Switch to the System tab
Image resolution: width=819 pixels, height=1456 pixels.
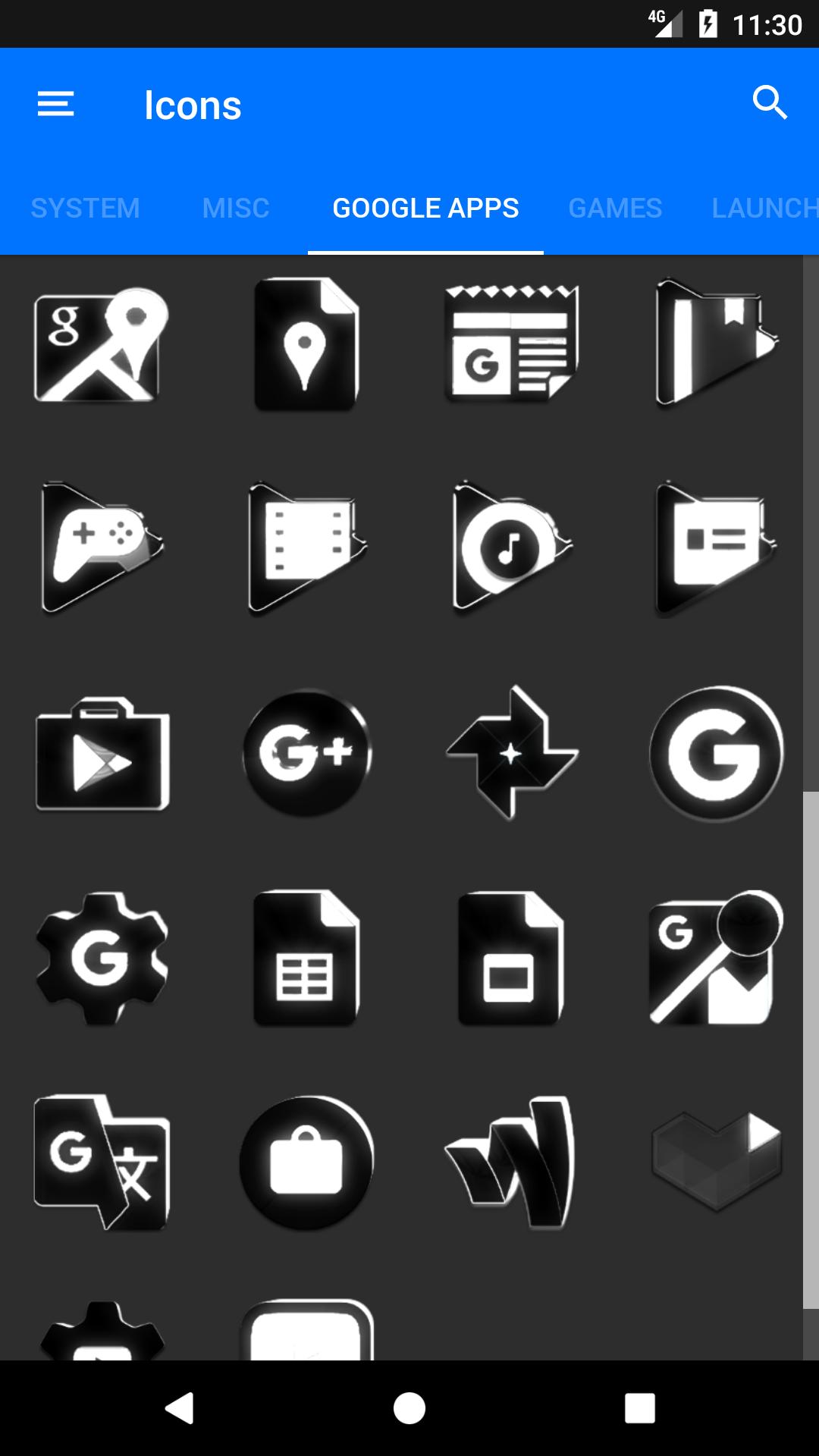[85, 208]
